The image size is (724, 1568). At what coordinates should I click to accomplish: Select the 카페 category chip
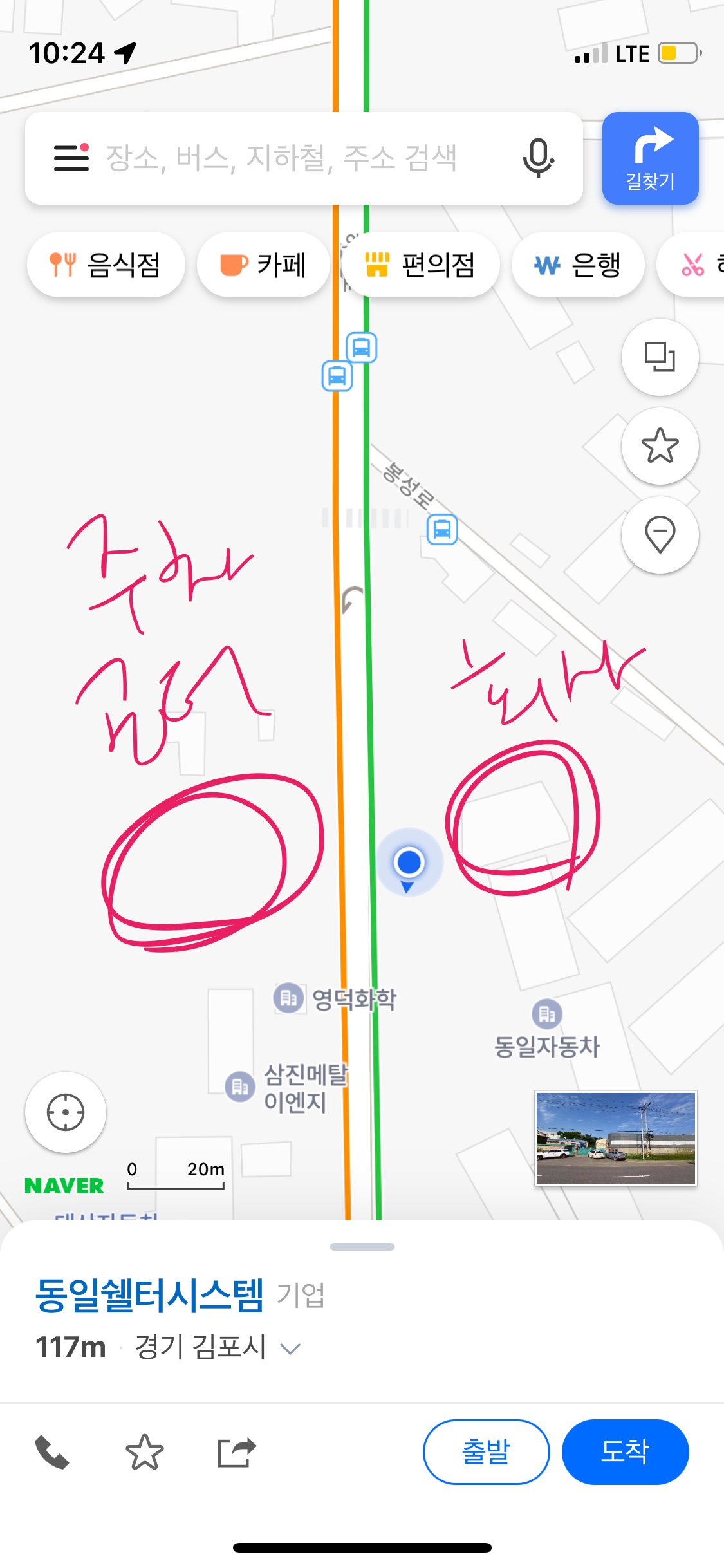click(263, 265)
